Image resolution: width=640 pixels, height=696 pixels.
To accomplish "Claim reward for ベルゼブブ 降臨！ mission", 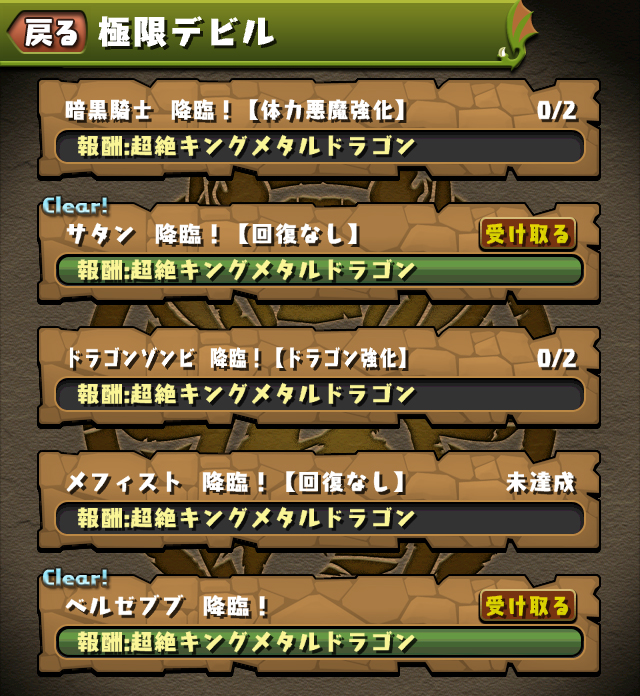I will tap(527, 606).
